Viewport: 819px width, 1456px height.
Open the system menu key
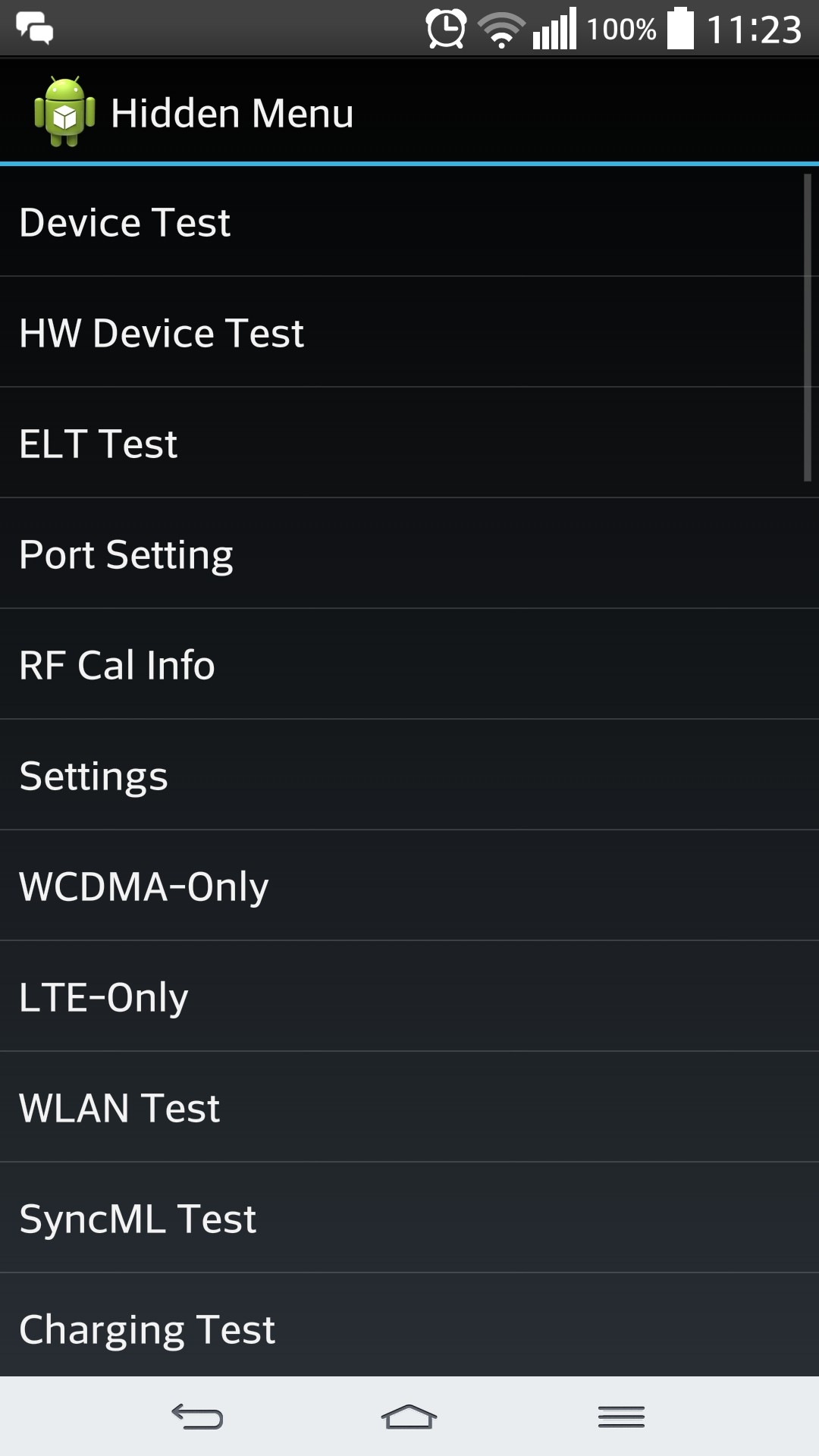[621, 1417]
